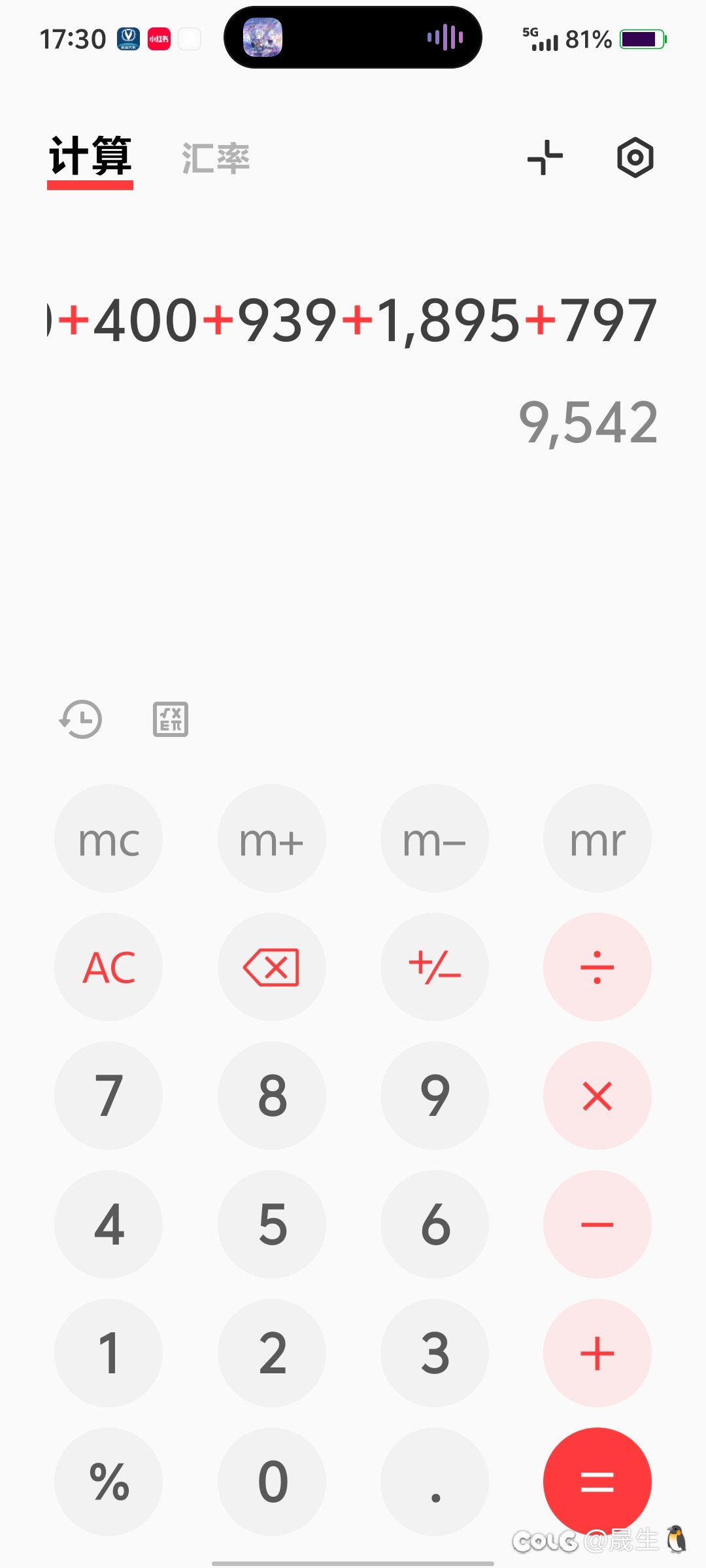Enter the digit 7
The height and width of the screenshot is (1568, 706).
click(109, 1096)
